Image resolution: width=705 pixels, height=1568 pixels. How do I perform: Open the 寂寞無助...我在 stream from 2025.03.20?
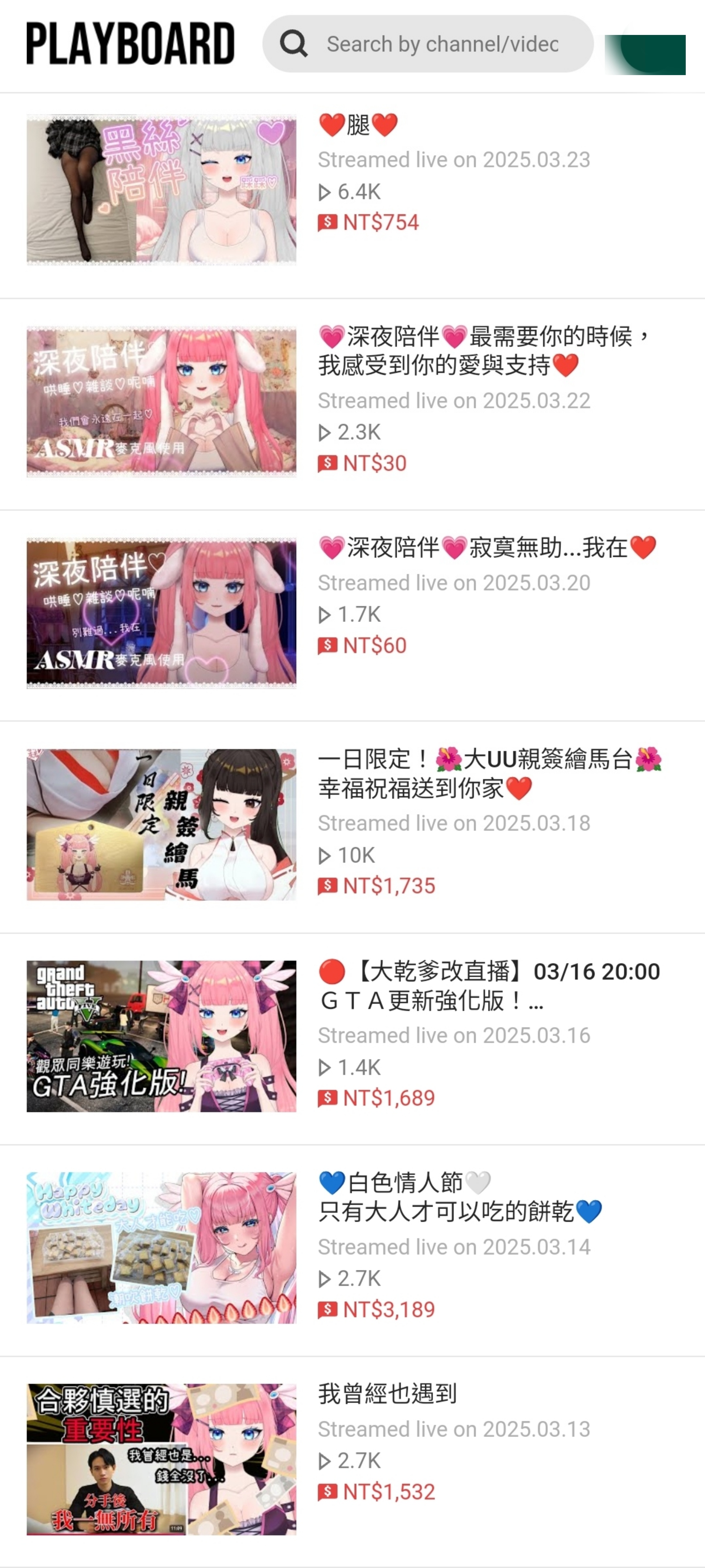tap(487, 547)
